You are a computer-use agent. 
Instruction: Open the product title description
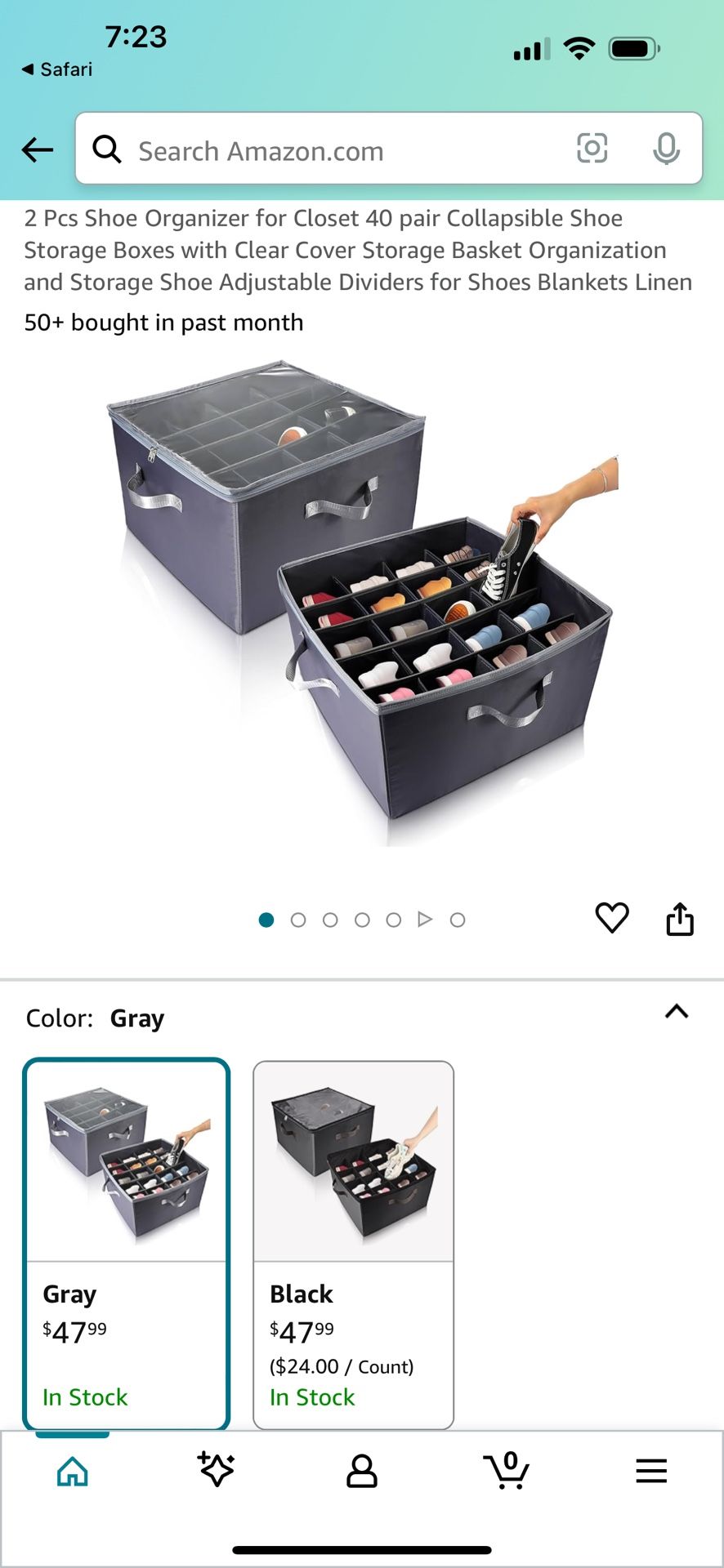[x=357, y=249]
